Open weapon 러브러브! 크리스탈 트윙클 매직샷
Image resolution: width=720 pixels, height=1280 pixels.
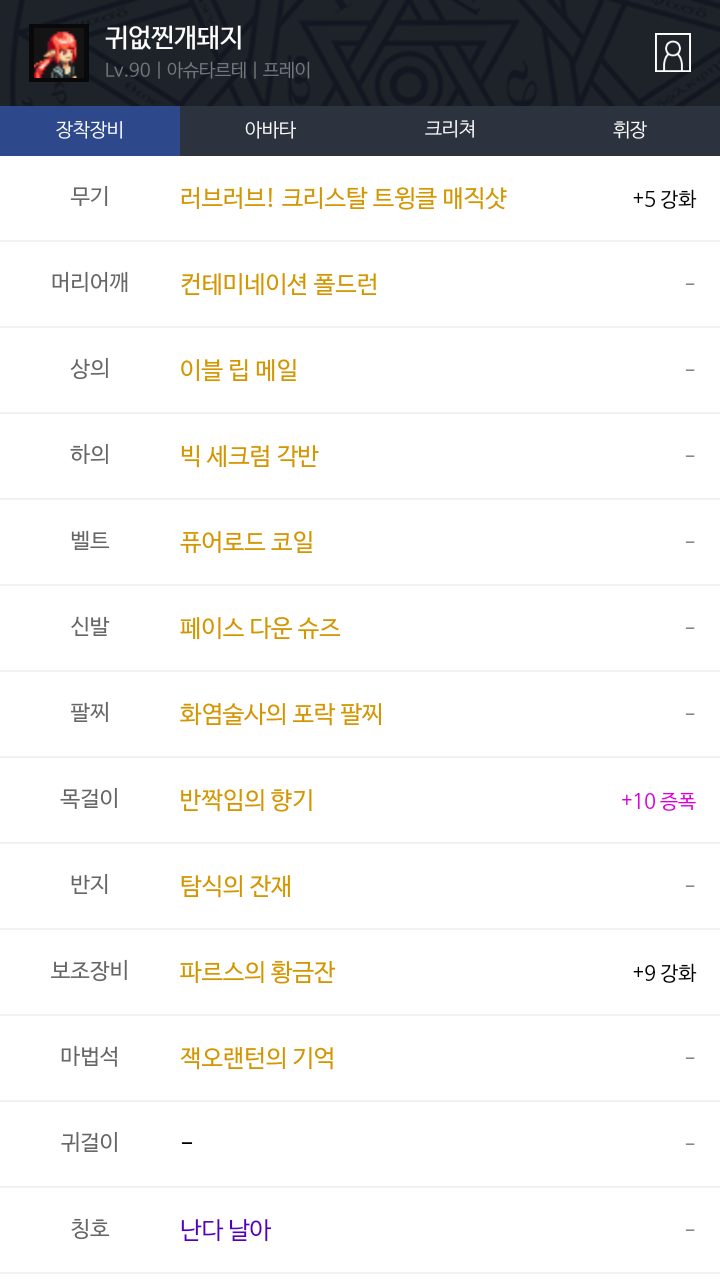point(343,198)
